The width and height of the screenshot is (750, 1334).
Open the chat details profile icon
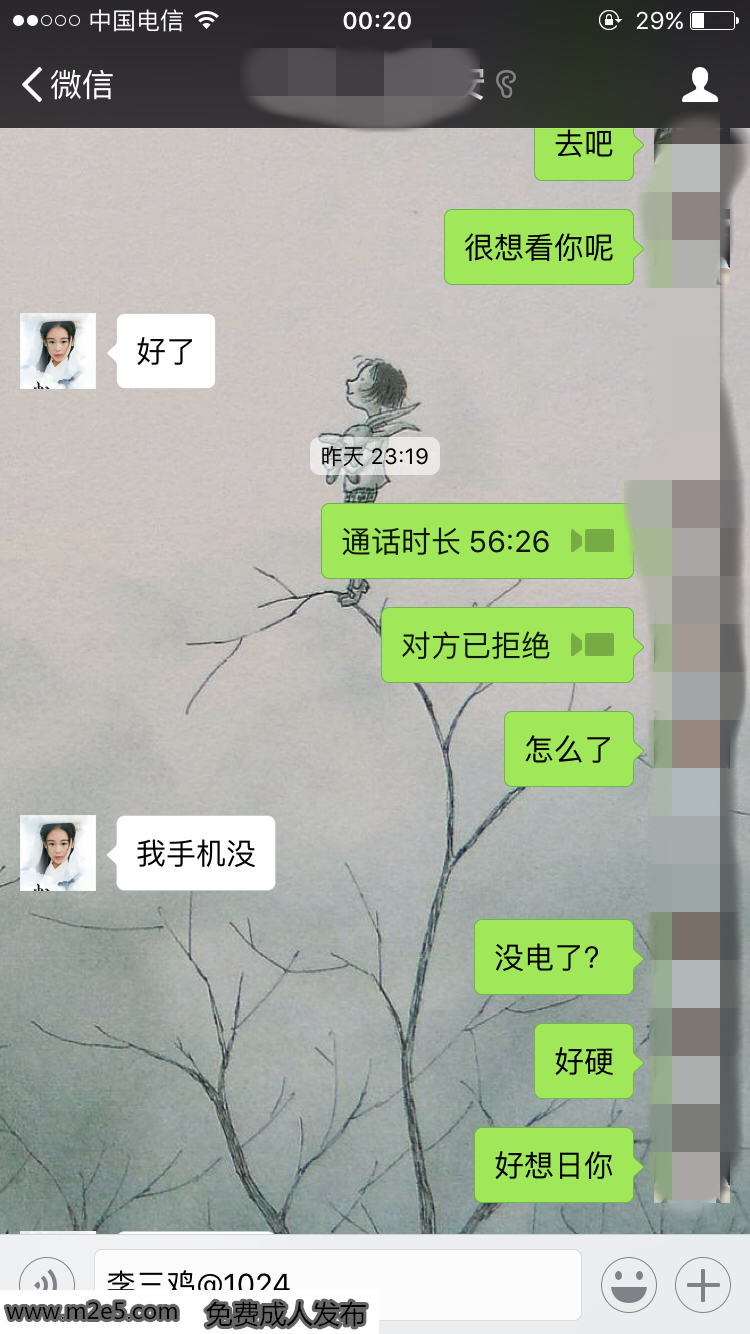[x=699, y=85]
